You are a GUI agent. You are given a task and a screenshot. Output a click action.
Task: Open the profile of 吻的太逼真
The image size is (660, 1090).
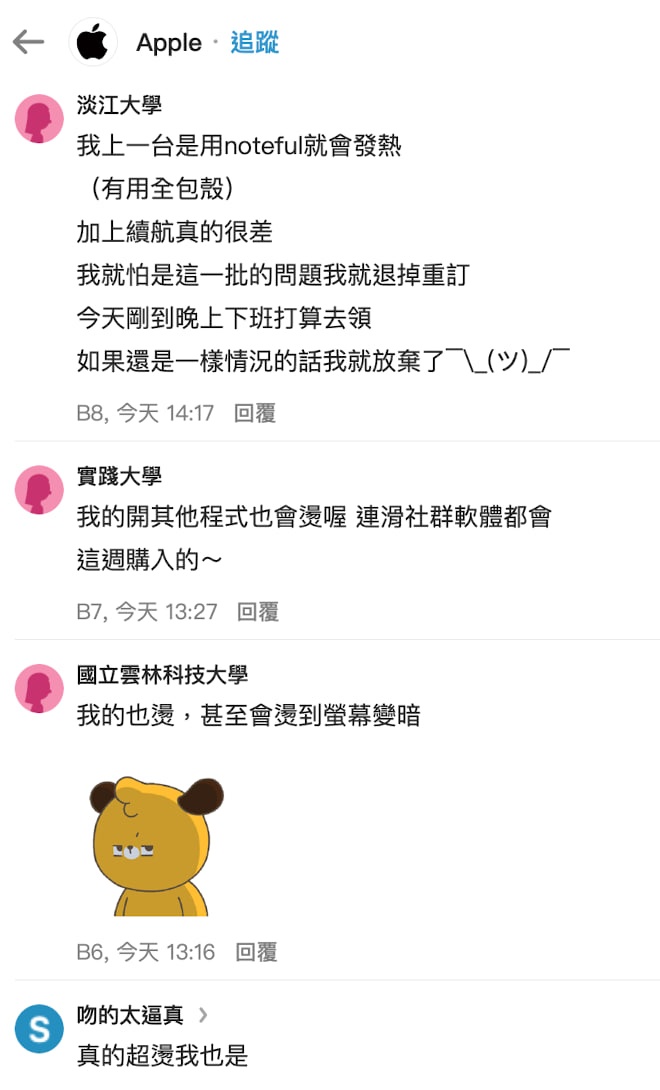click(x=130, y=1016)
